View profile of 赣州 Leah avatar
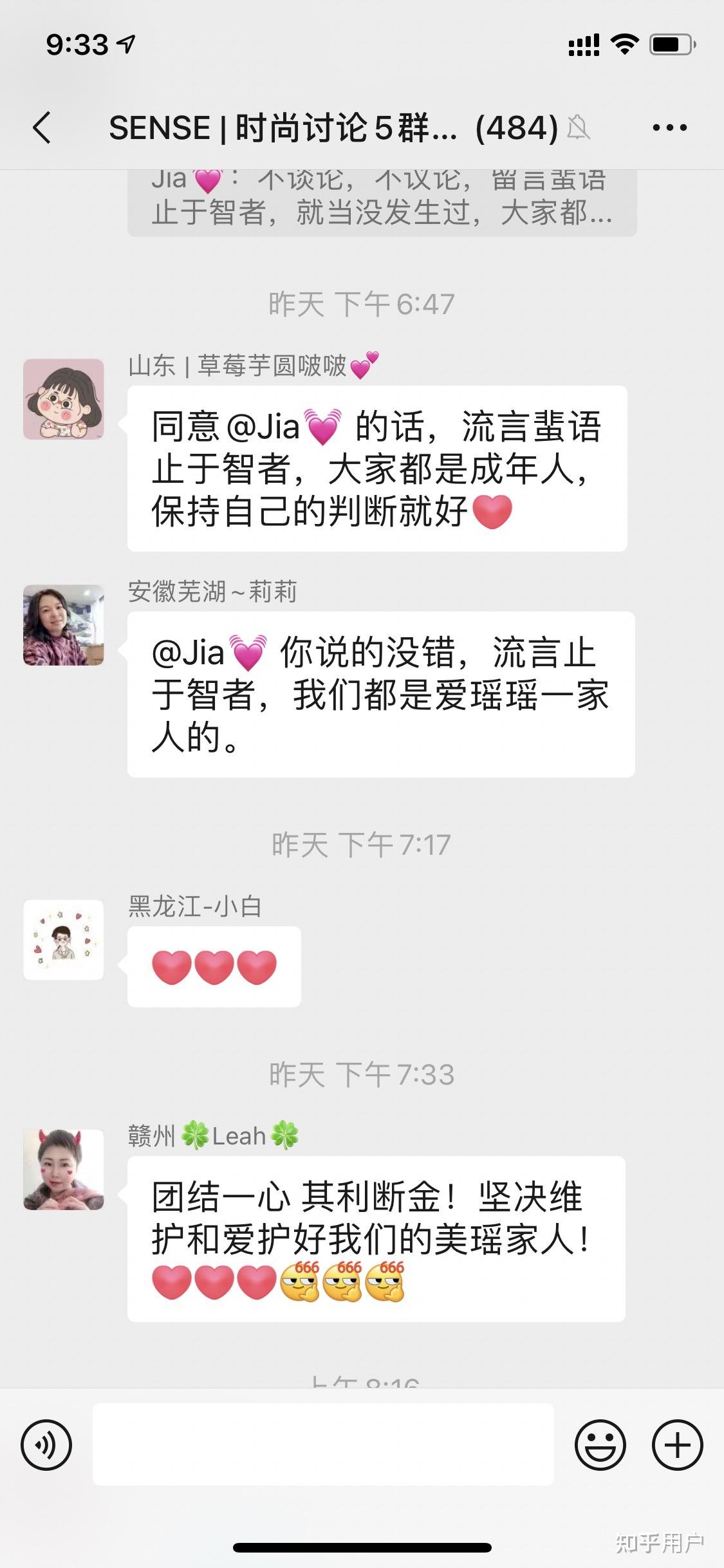Screen dimensions: 724x1568 [x=64, y=1170]
